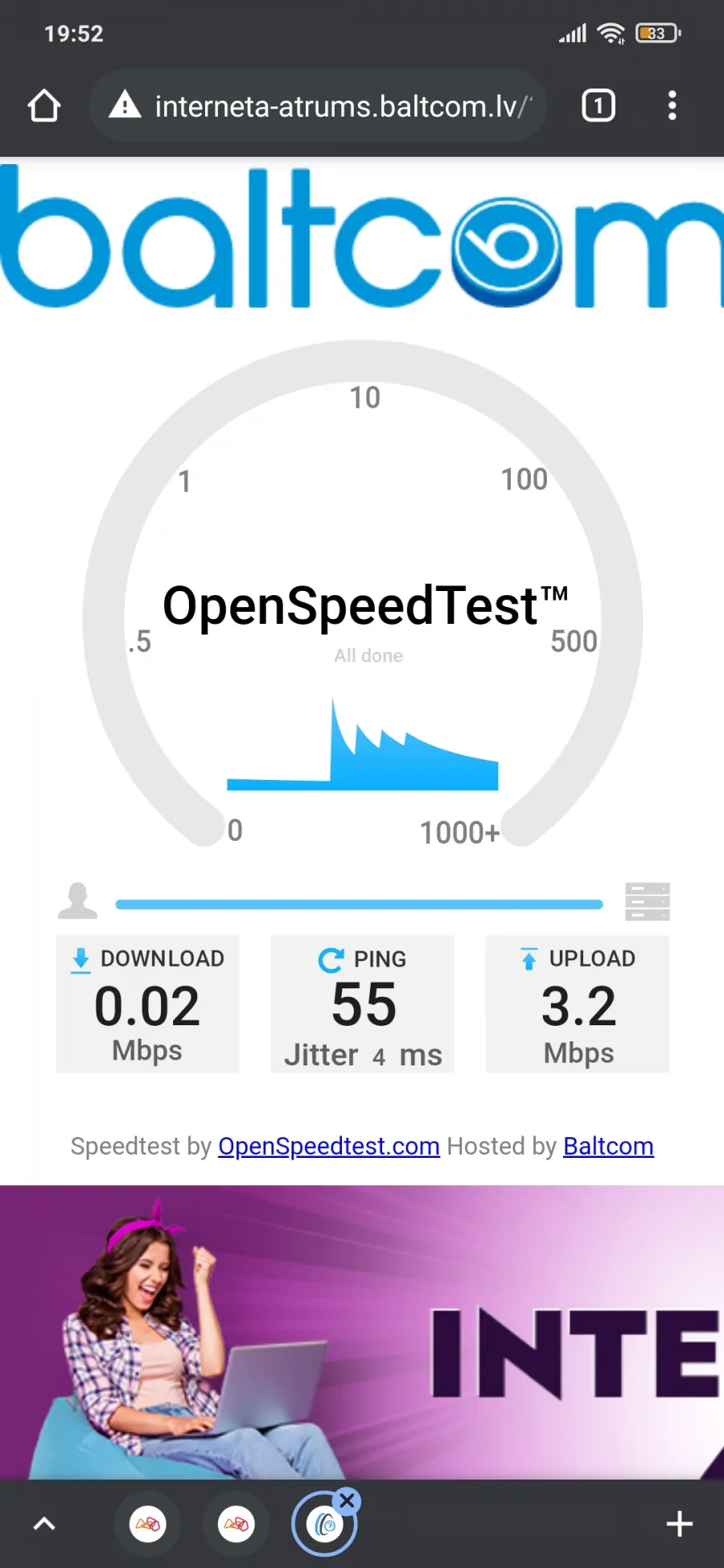724x1568 pixels.
Task: Go to the browser home page
Action: (44, 105)
